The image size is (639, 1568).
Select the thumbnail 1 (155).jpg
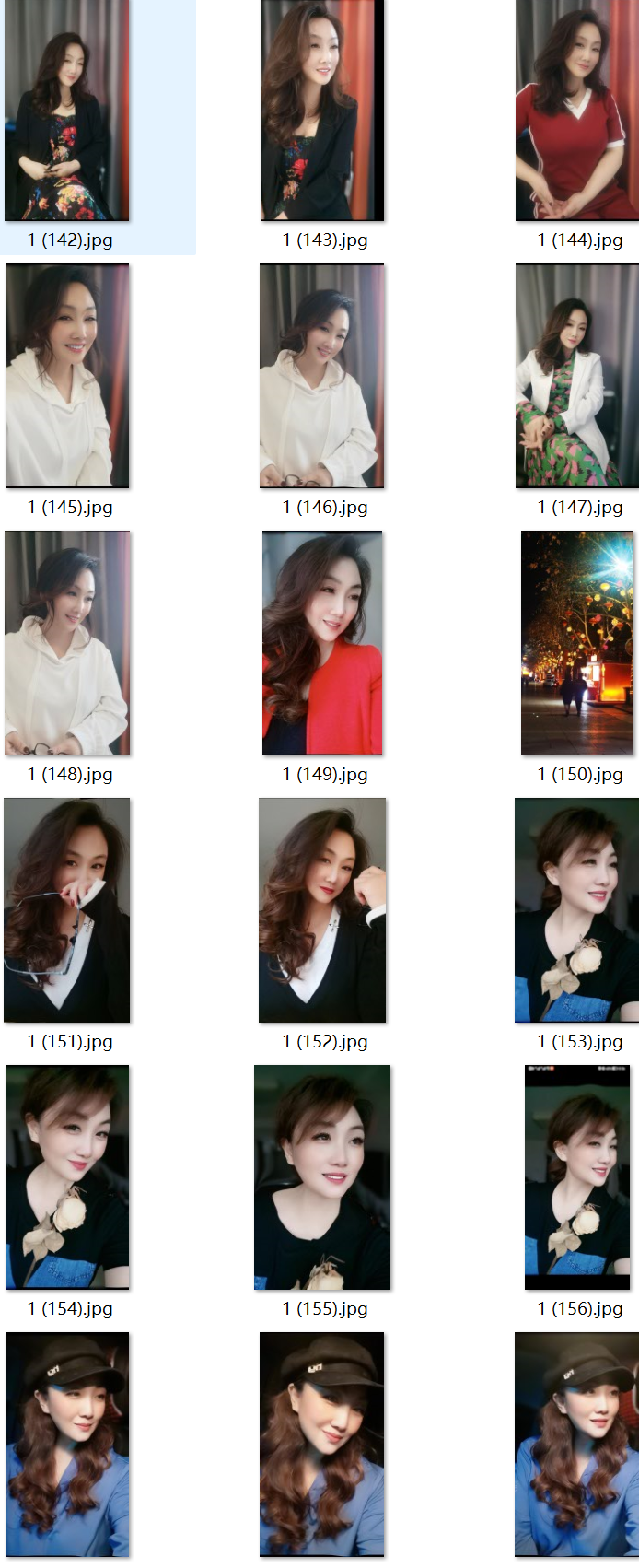coord(322,1177)
